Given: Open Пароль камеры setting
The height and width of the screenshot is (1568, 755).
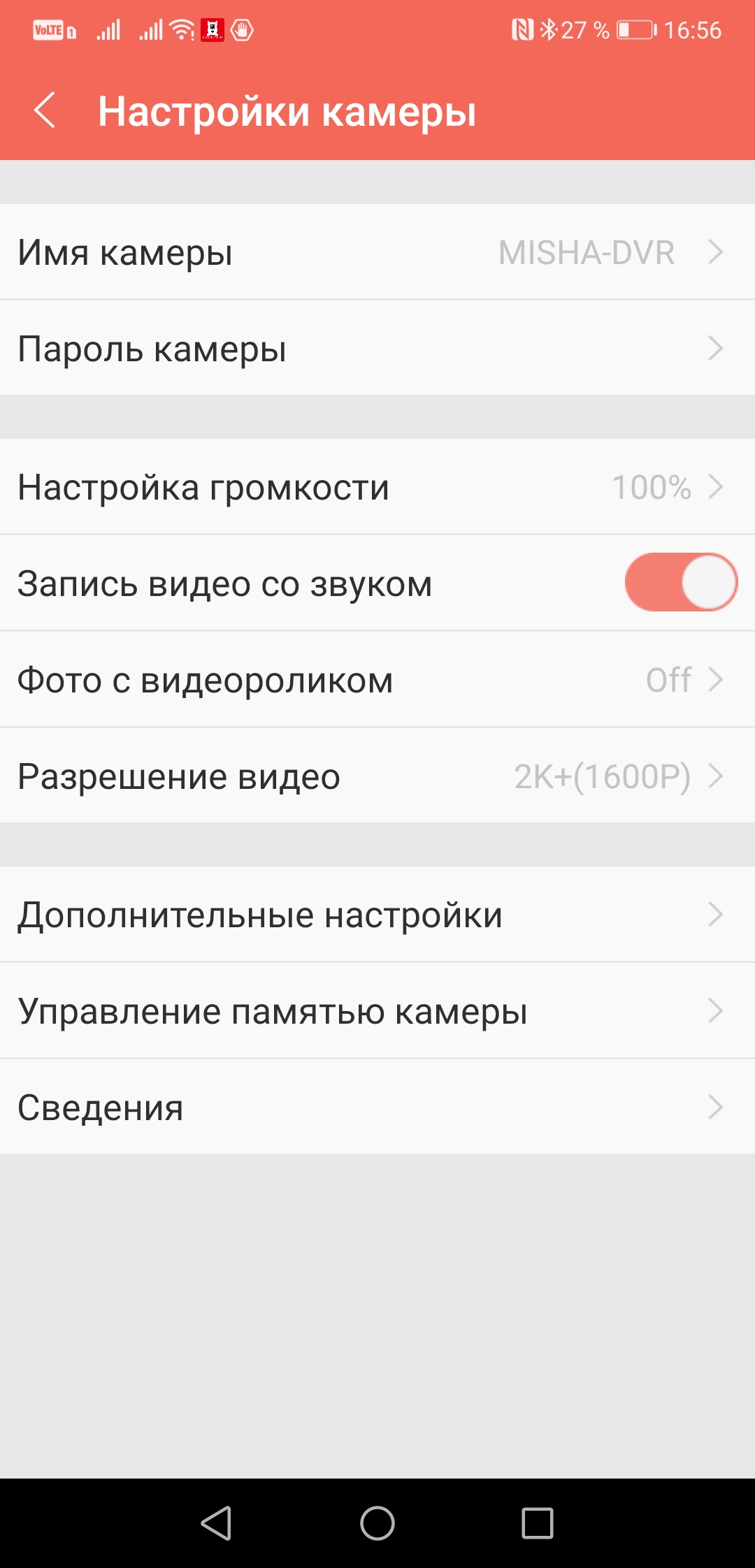Looking at the screenshot, I should click(377, 348).
